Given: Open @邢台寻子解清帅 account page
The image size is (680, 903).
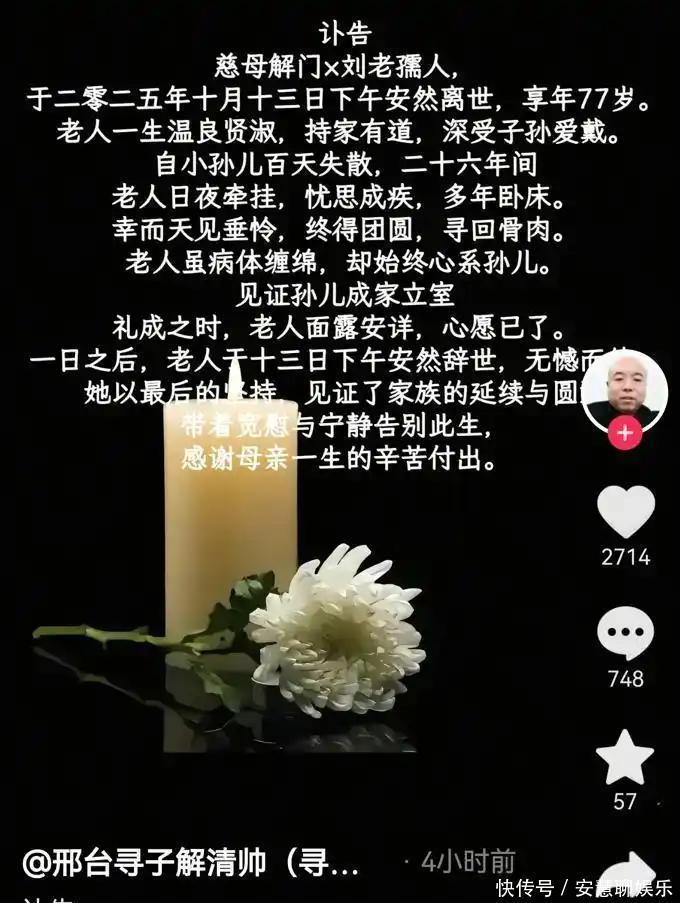Looking at the screenshot, I should point(190,861).
